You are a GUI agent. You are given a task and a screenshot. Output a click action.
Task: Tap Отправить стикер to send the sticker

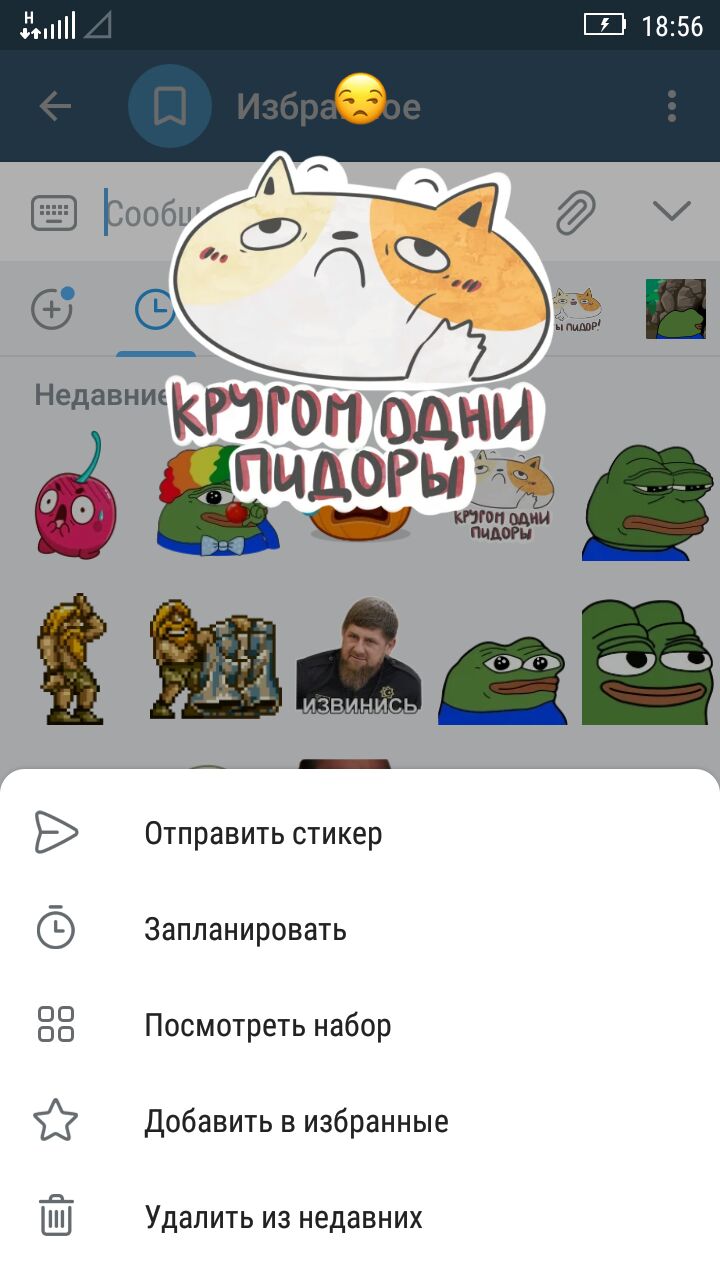point(263,833)
